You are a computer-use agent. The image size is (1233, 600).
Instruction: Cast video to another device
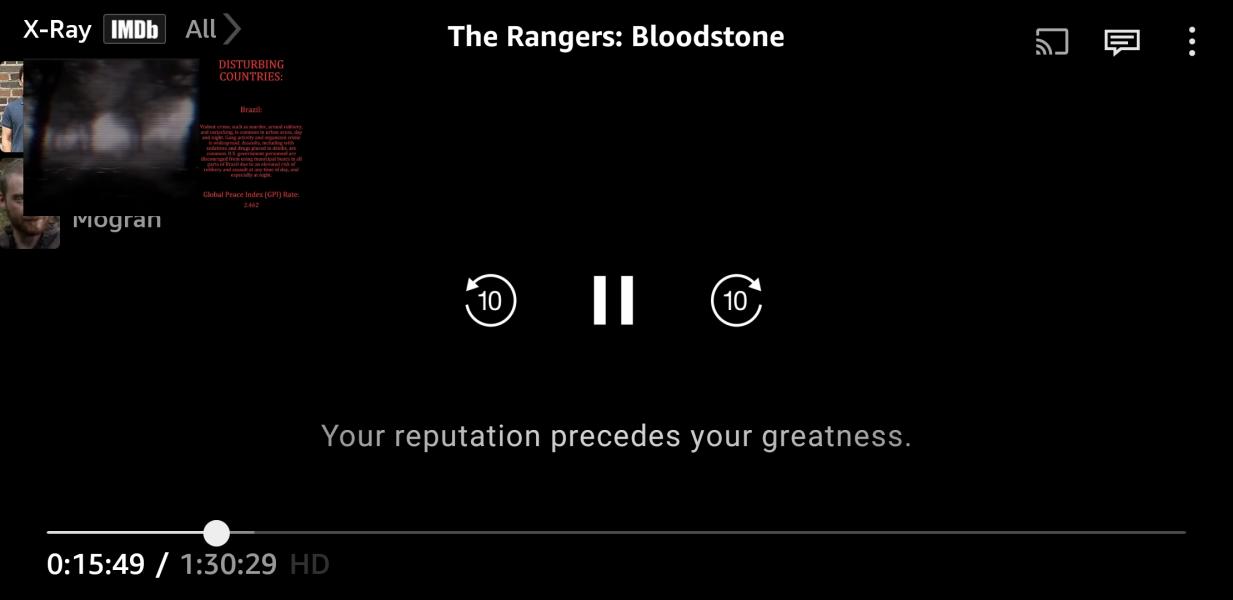pyautogui.click(x=1051, y=42)
